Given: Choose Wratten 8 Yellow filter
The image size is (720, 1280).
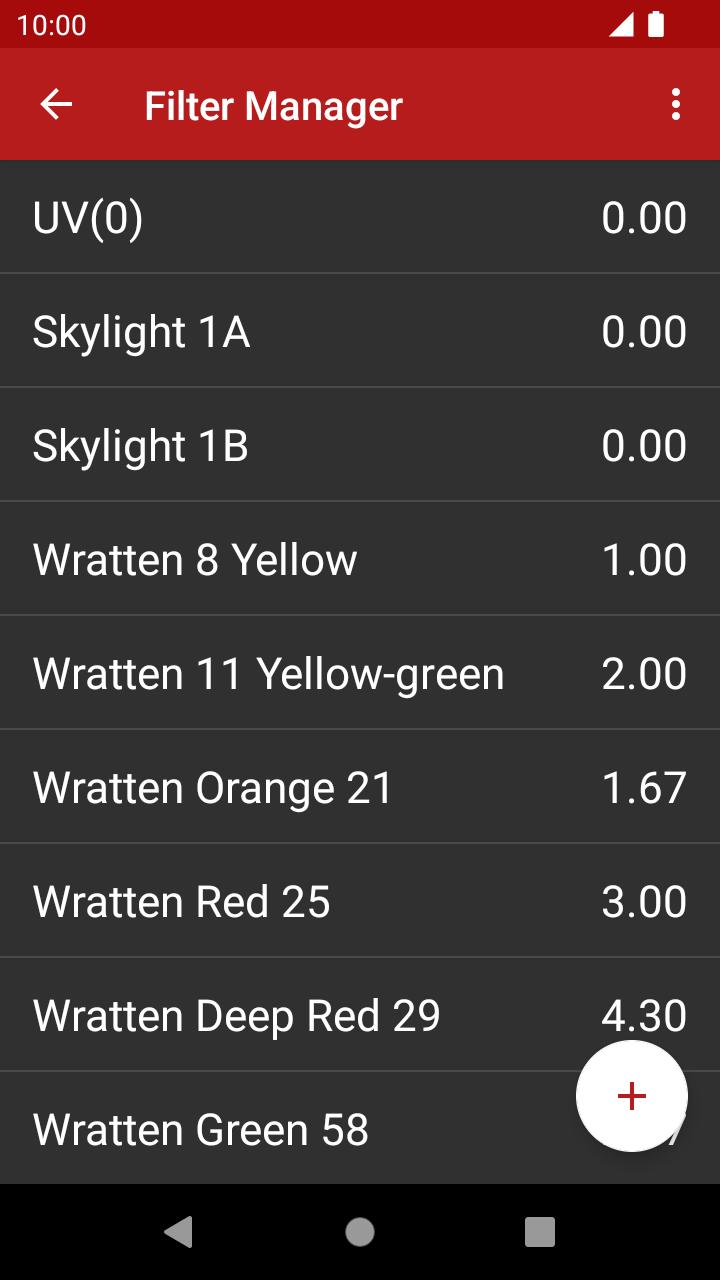Looking at the screenshot, I should [360, 559].
